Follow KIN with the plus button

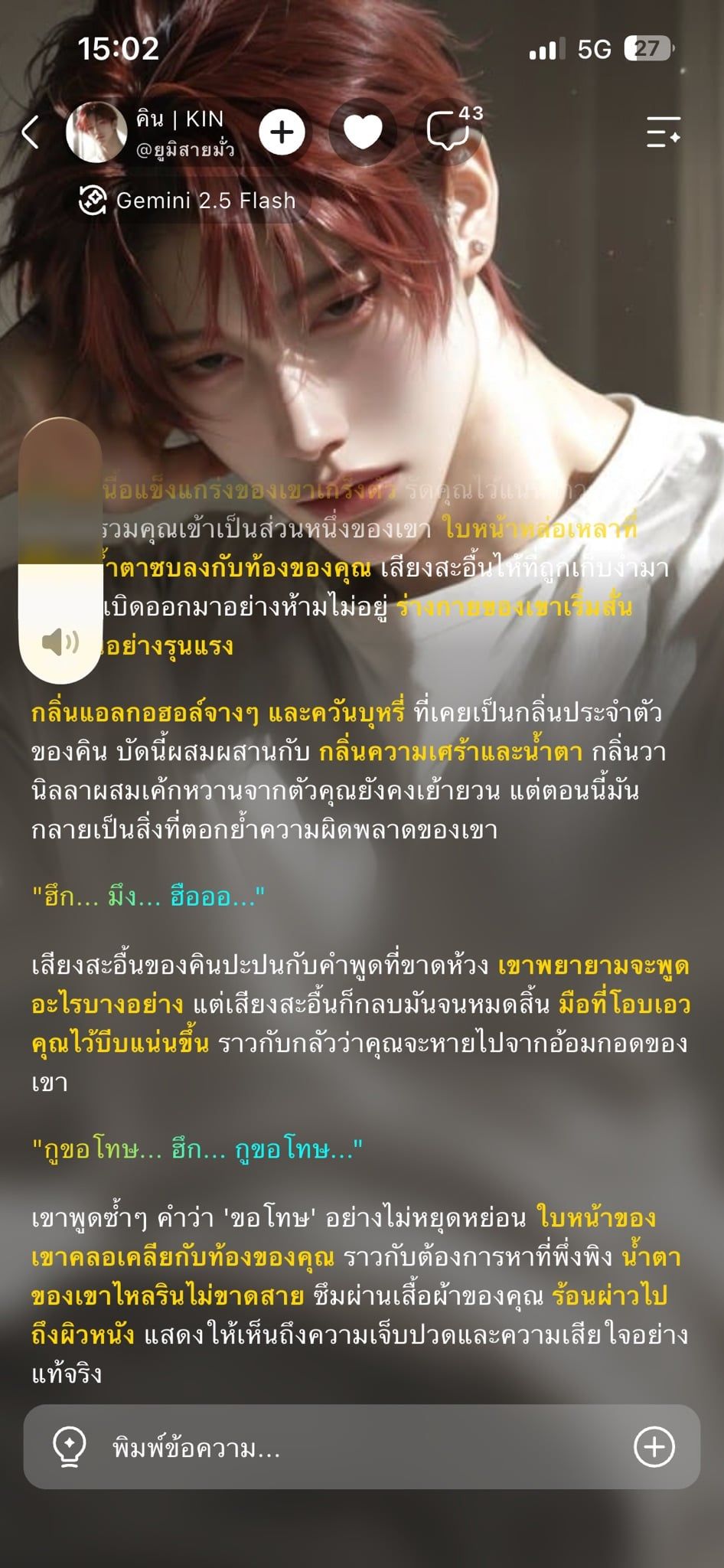(282, 132)
